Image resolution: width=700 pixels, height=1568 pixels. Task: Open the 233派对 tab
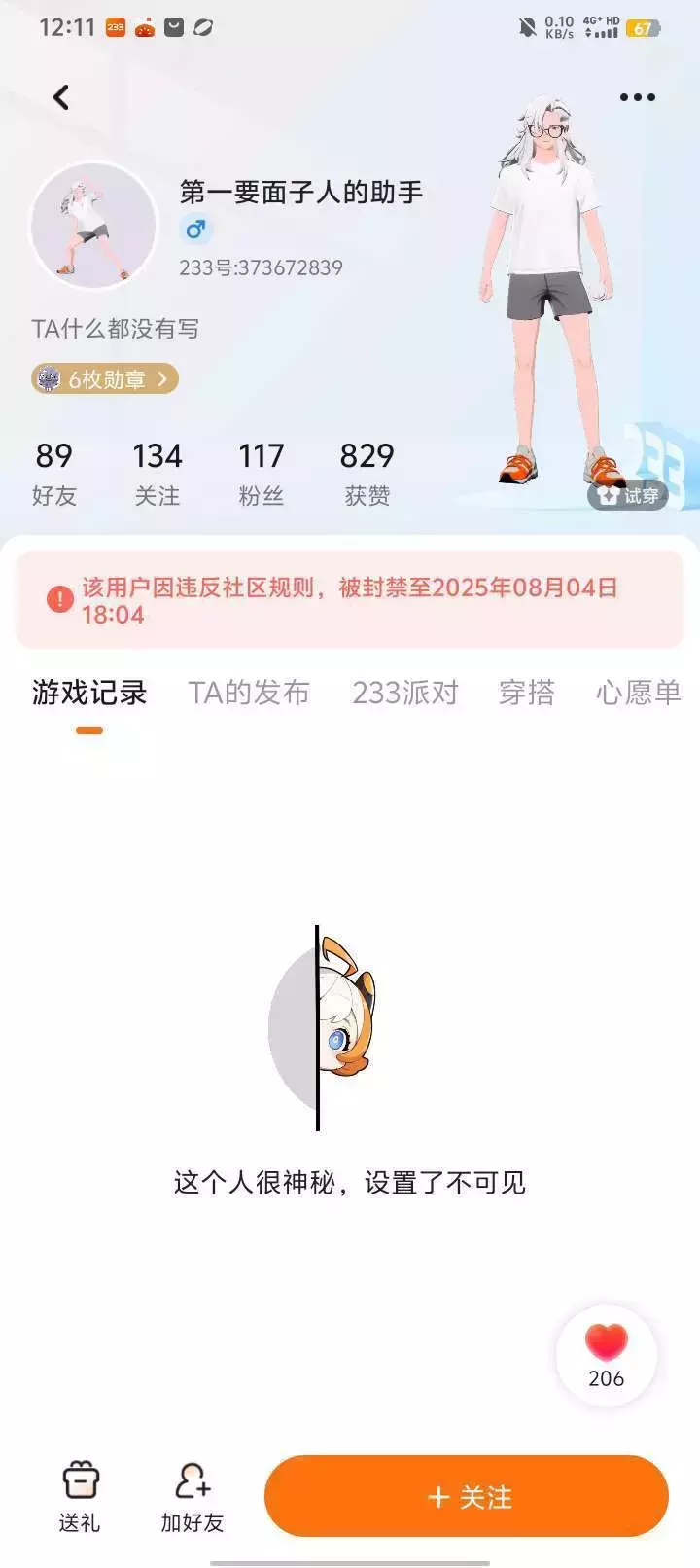coord(404,693)
